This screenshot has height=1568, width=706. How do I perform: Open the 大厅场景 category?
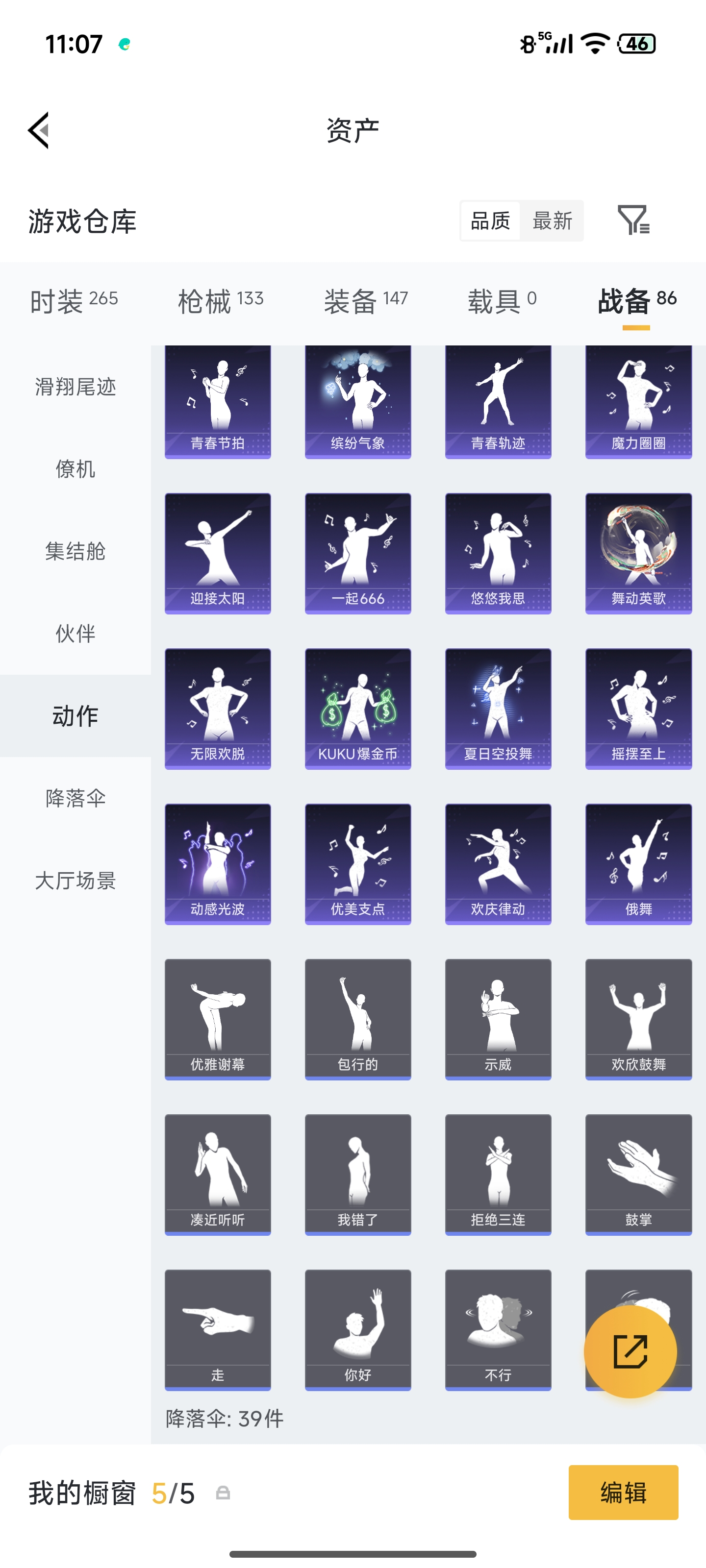click(76, 880)
